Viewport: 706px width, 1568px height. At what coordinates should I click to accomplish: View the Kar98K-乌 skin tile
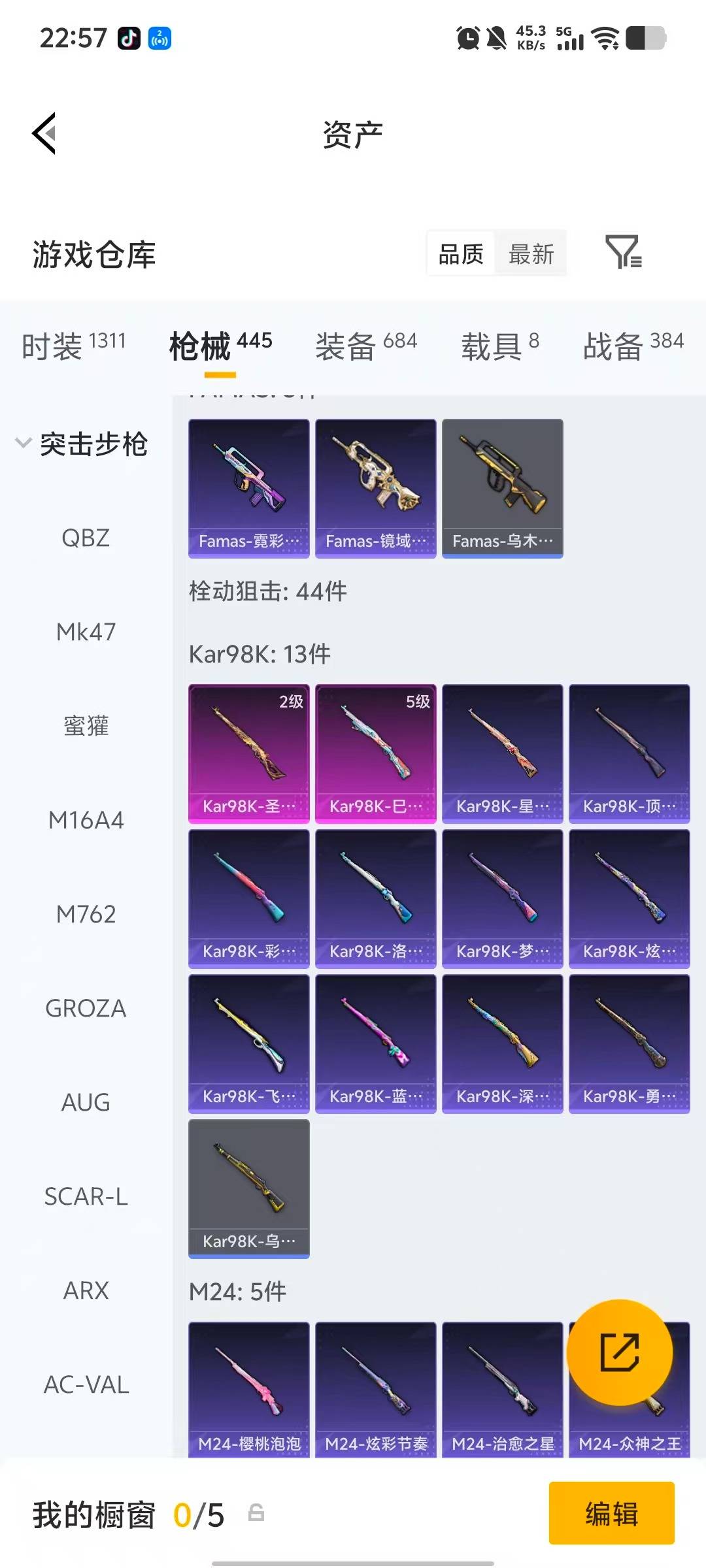click(x=248, y=1188)
